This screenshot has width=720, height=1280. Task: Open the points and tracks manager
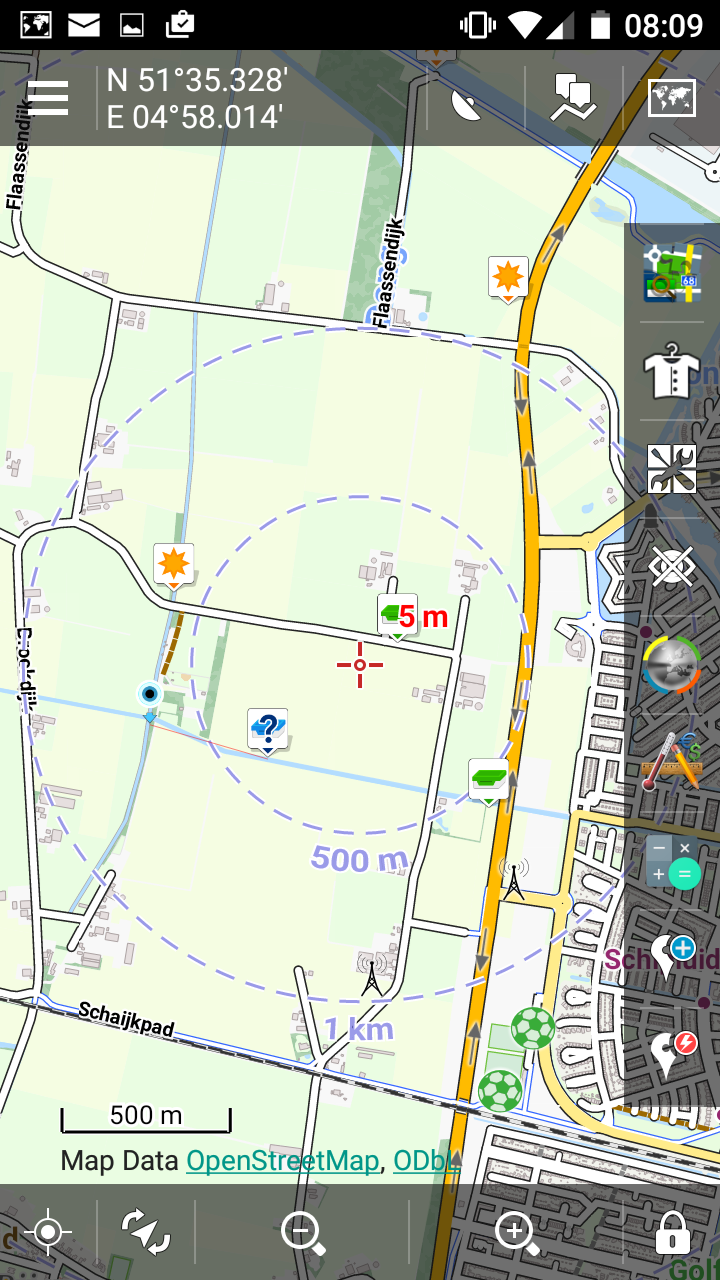(x=574, y=98)
